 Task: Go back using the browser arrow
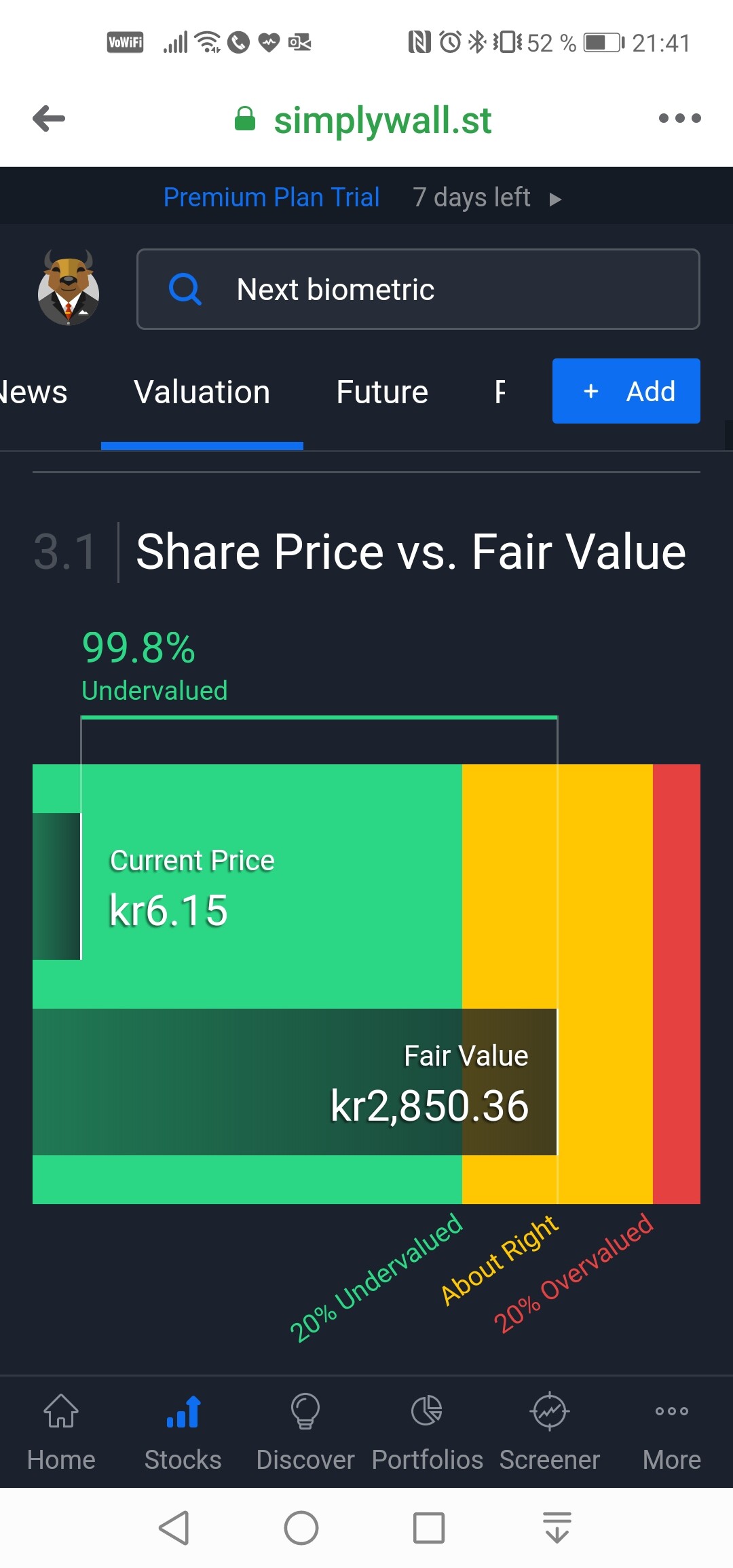[x=49, y=119]
